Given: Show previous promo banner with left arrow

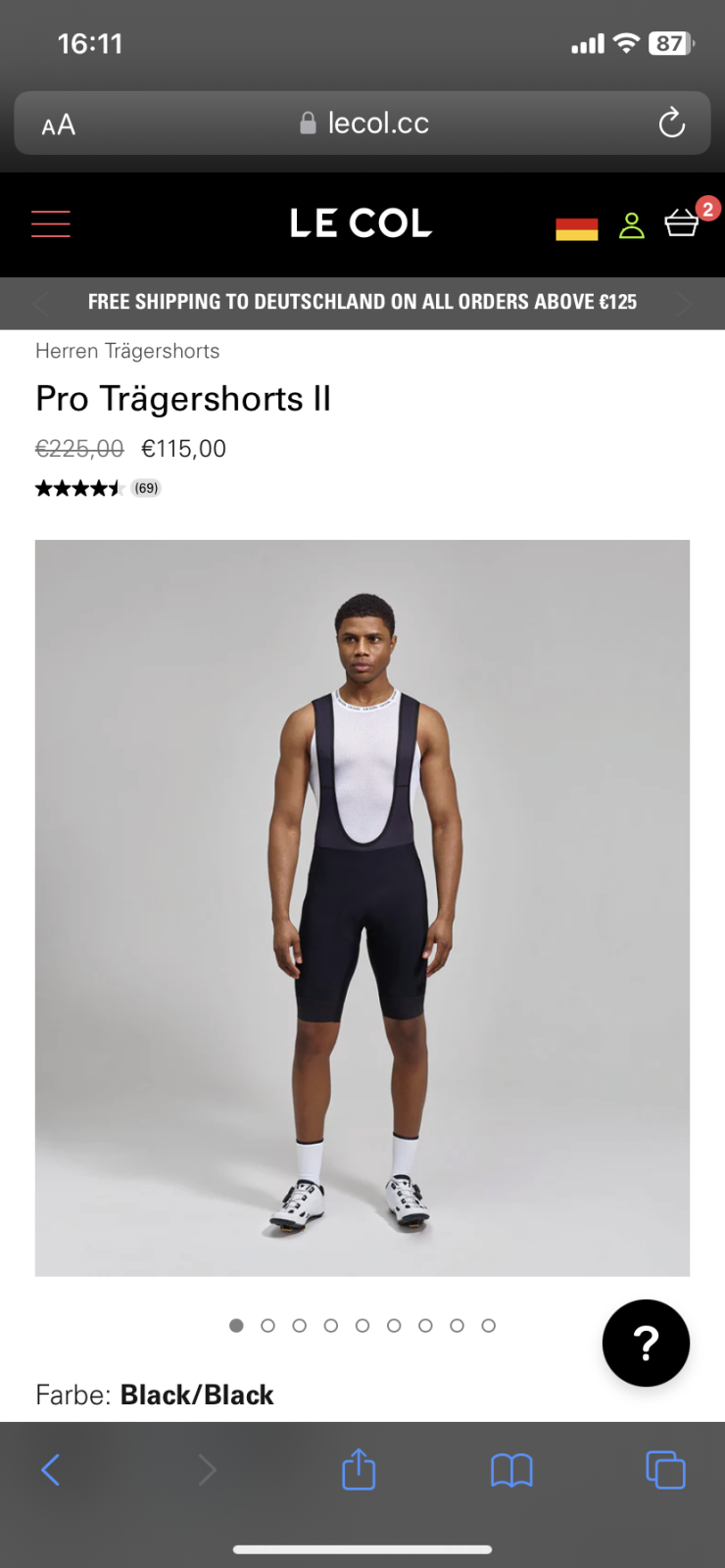Looking at the screenshot, I should pos(41,304).
